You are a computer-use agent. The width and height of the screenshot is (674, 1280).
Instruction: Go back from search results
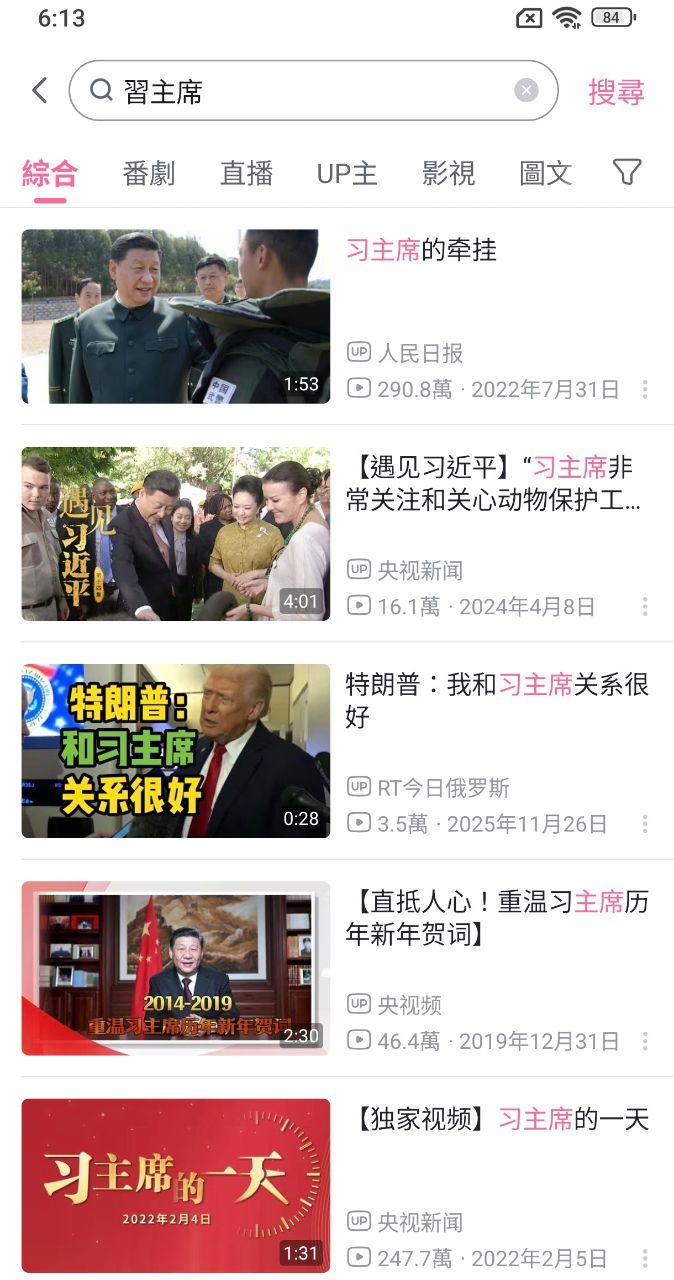click(x=39, y=91)
